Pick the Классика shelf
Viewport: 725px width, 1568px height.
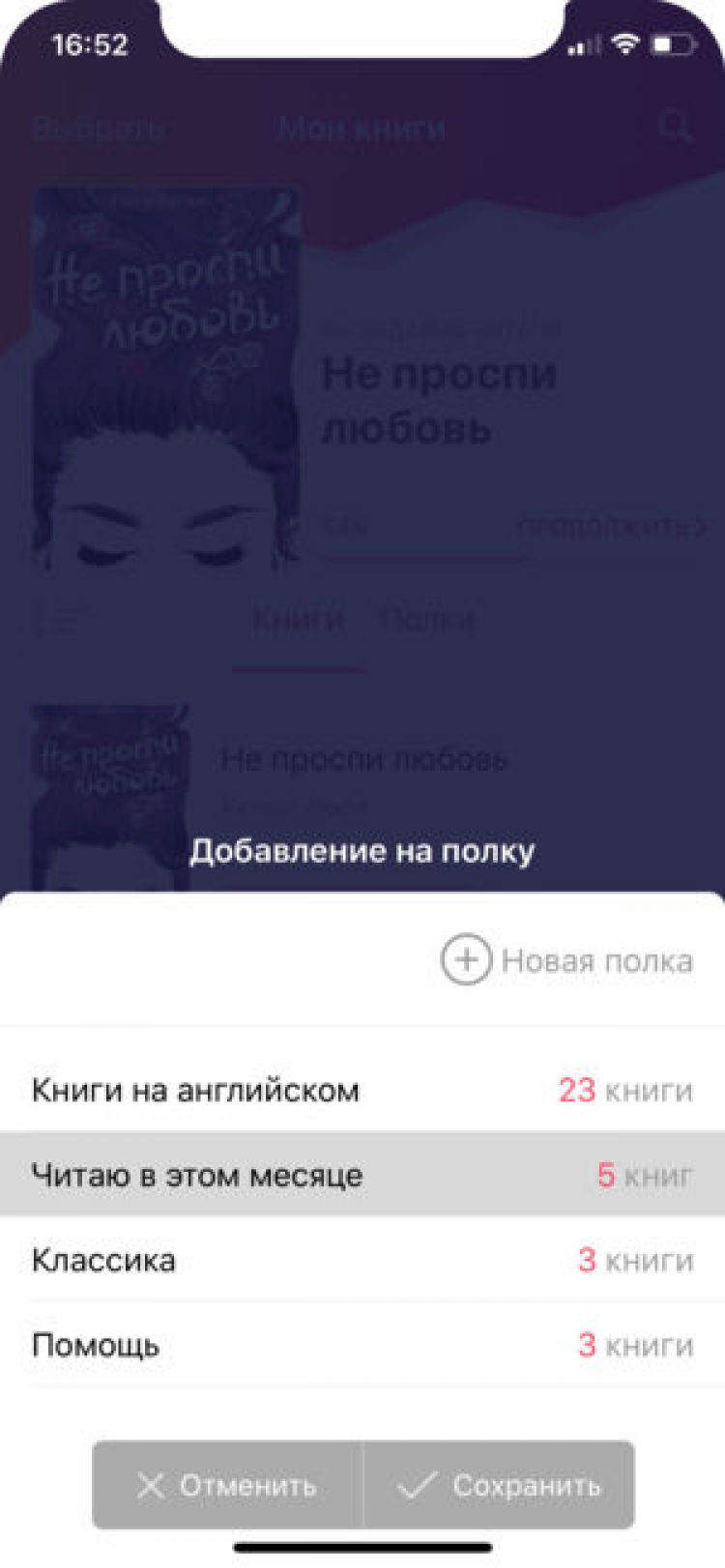[362, 1260]
